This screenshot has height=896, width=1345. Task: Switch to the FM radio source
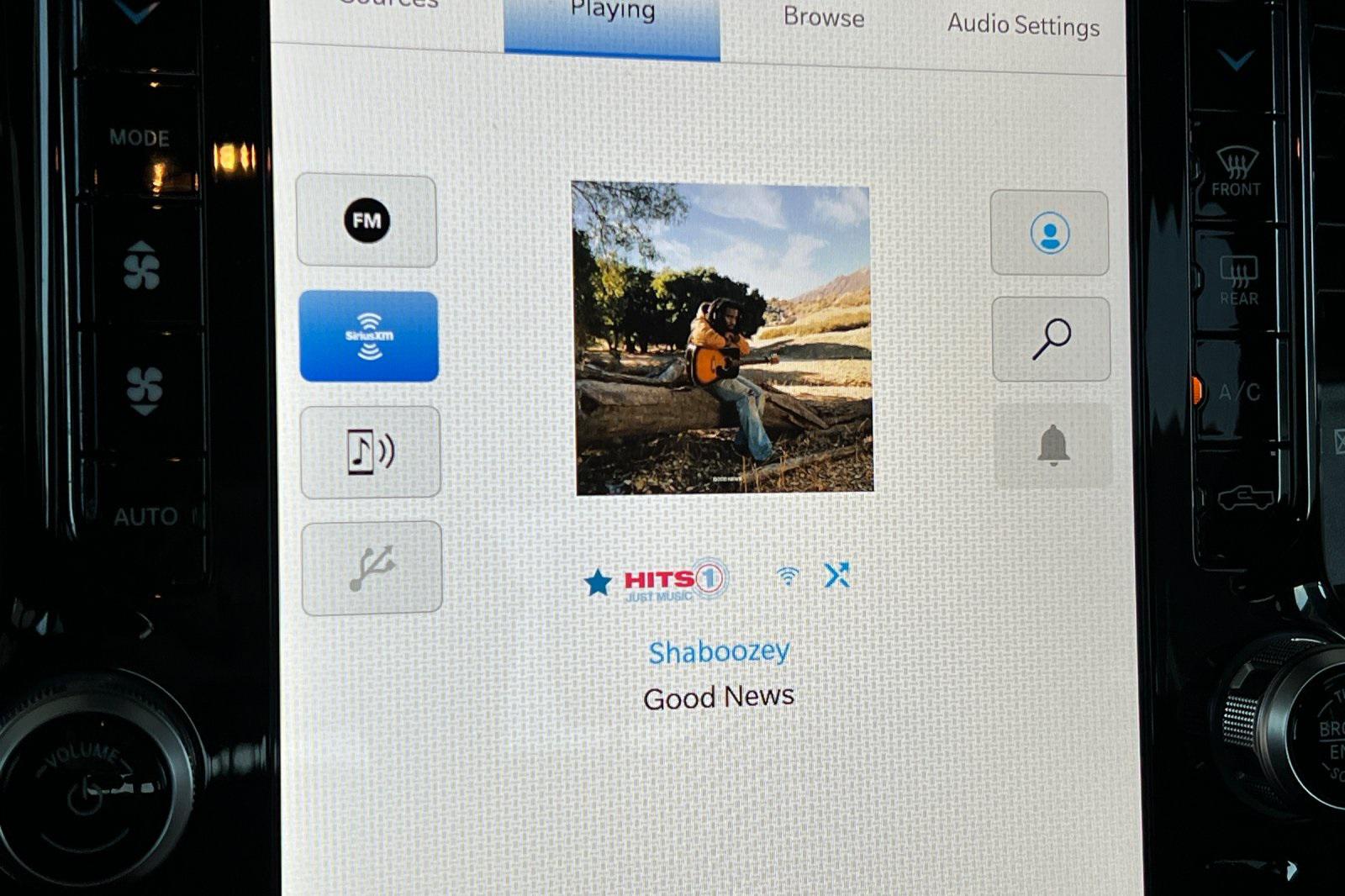coord(367,221)
